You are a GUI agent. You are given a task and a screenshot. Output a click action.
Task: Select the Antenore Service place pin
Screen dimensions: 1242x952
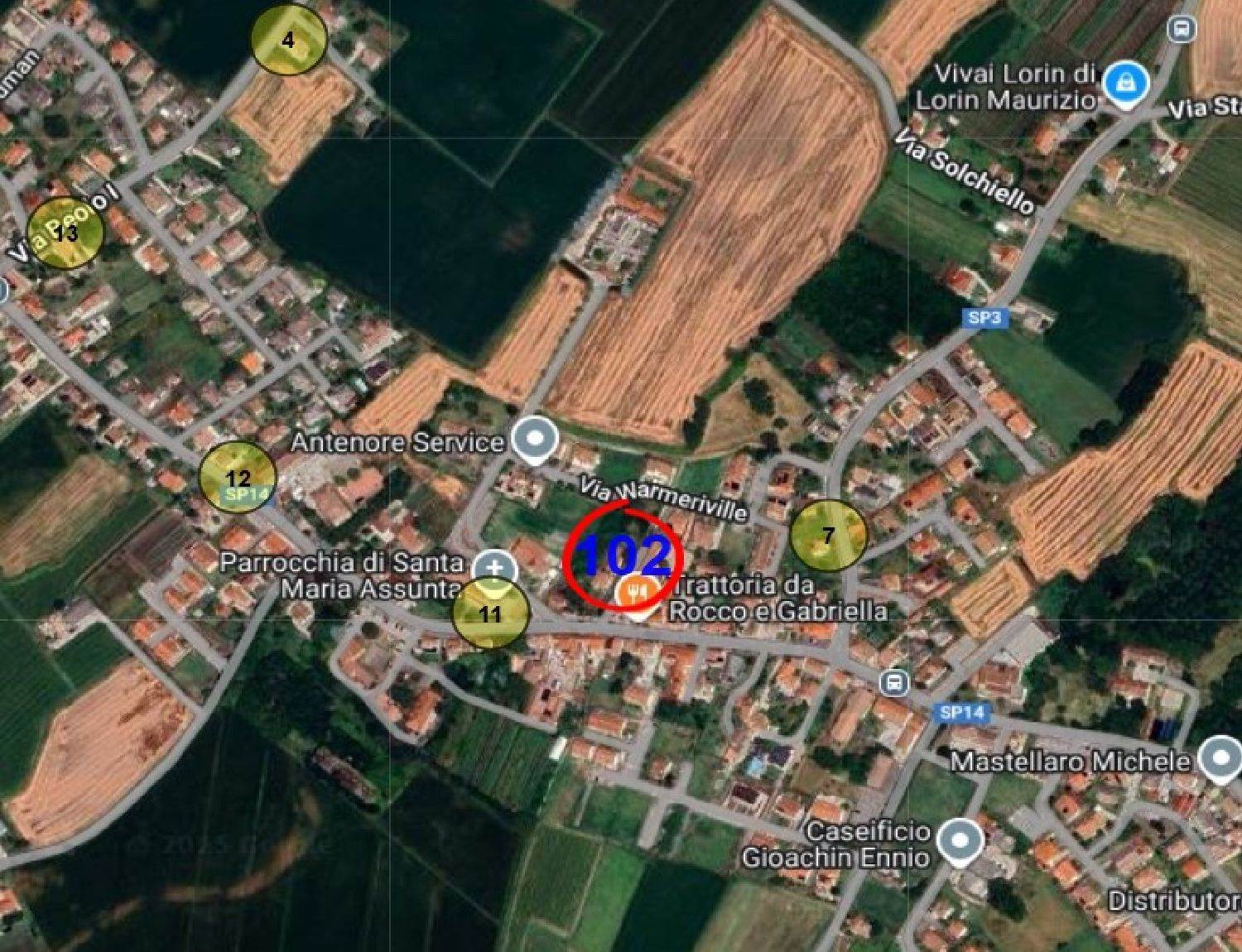535,438
